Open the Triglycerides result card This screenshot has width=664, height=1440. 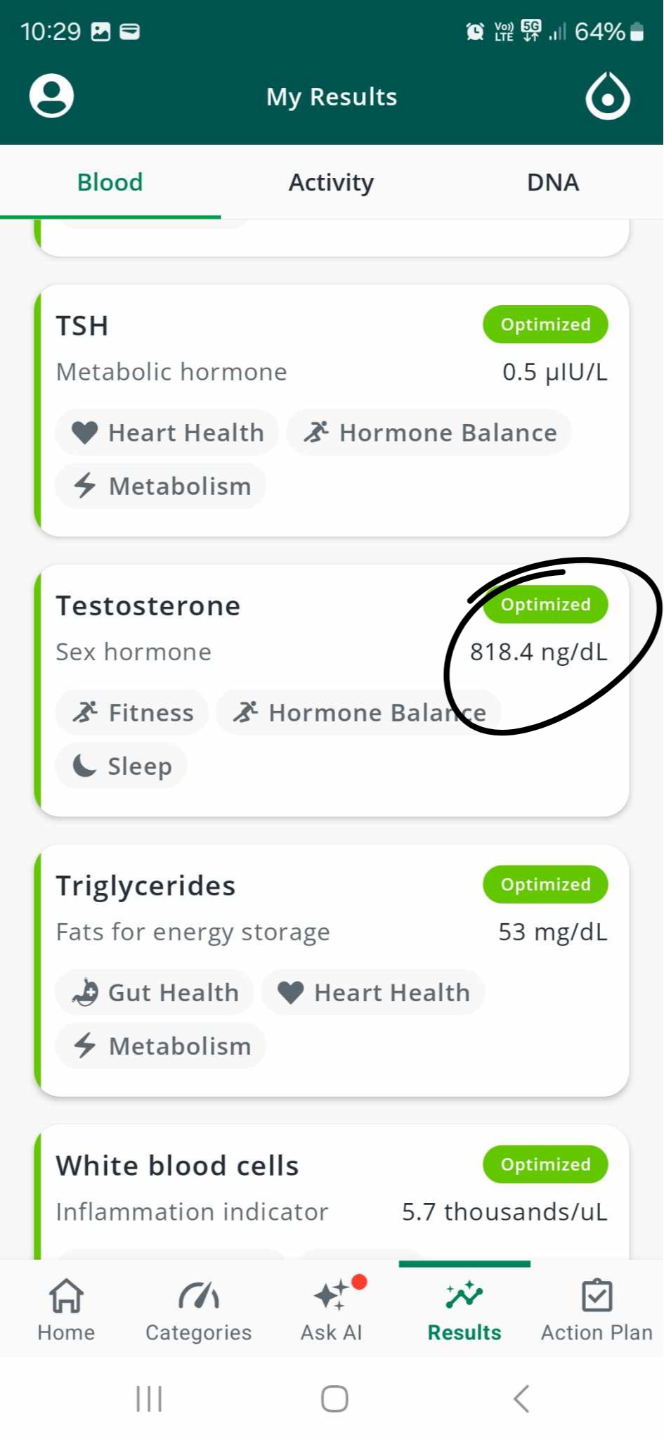pyautogui.click(x=250, y=908)
